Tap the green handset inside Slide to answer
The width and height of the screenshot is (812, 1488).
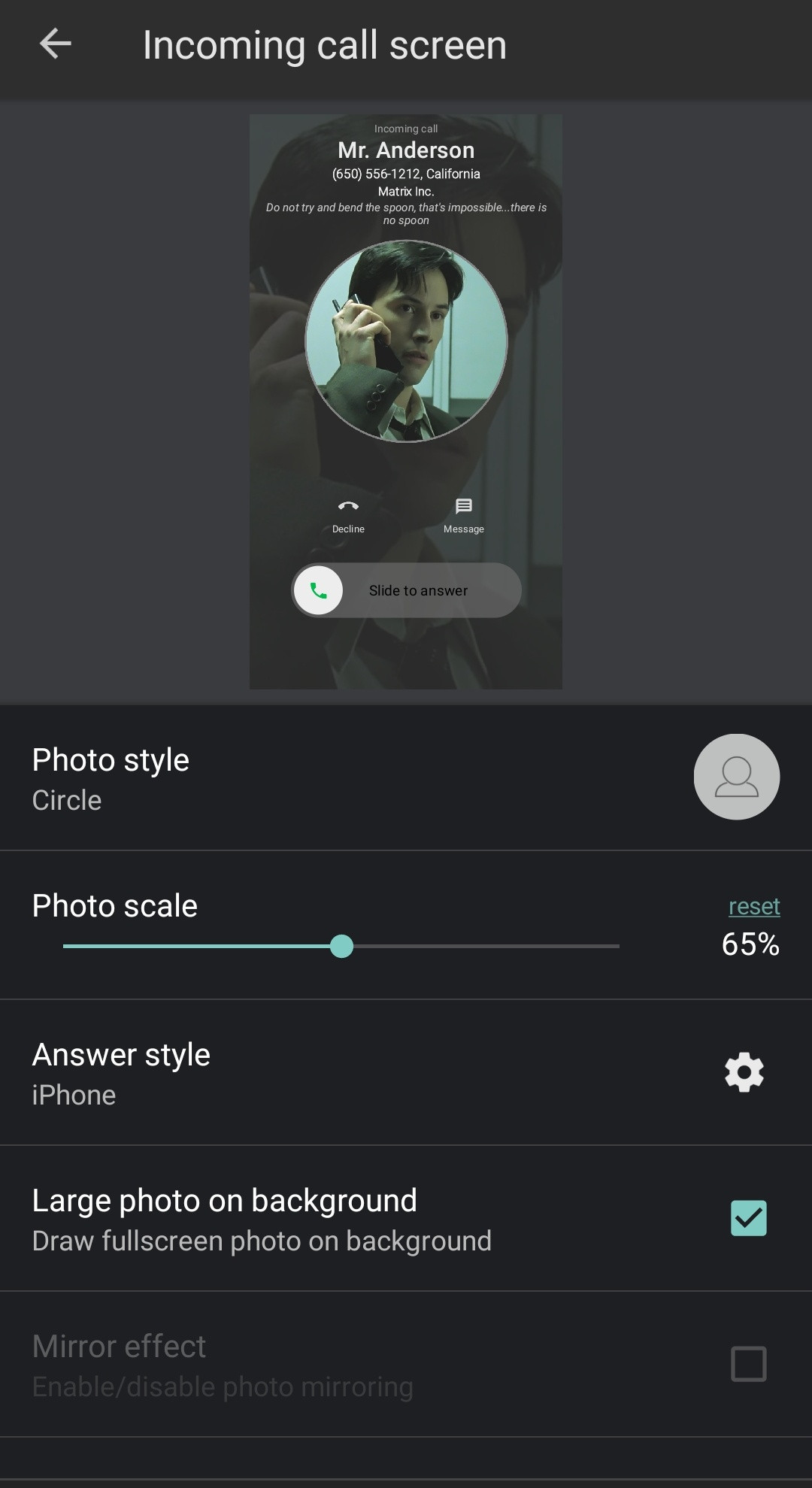coord(318,590)
